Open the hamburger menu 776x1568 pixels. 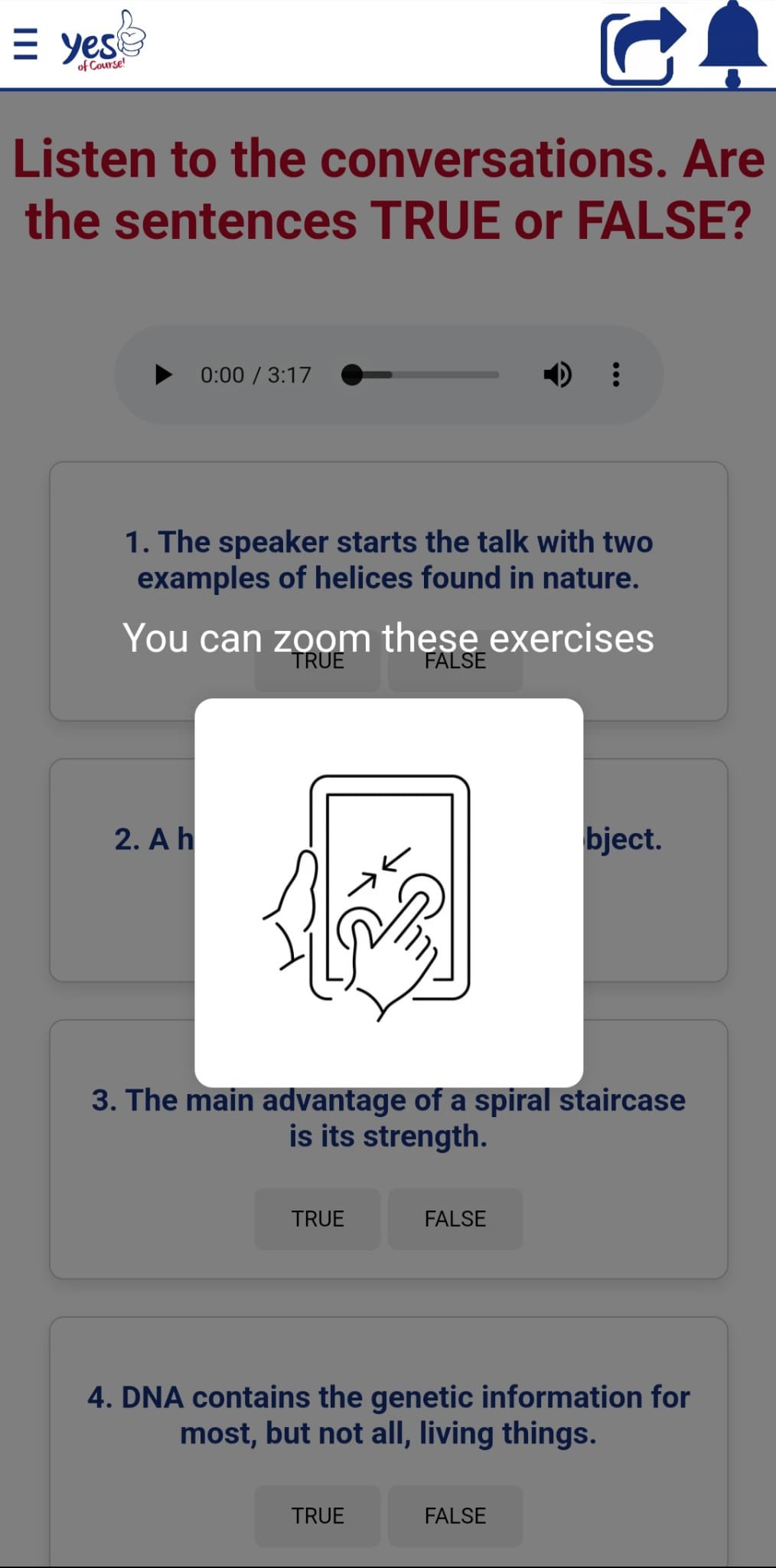tap(25, 44)
